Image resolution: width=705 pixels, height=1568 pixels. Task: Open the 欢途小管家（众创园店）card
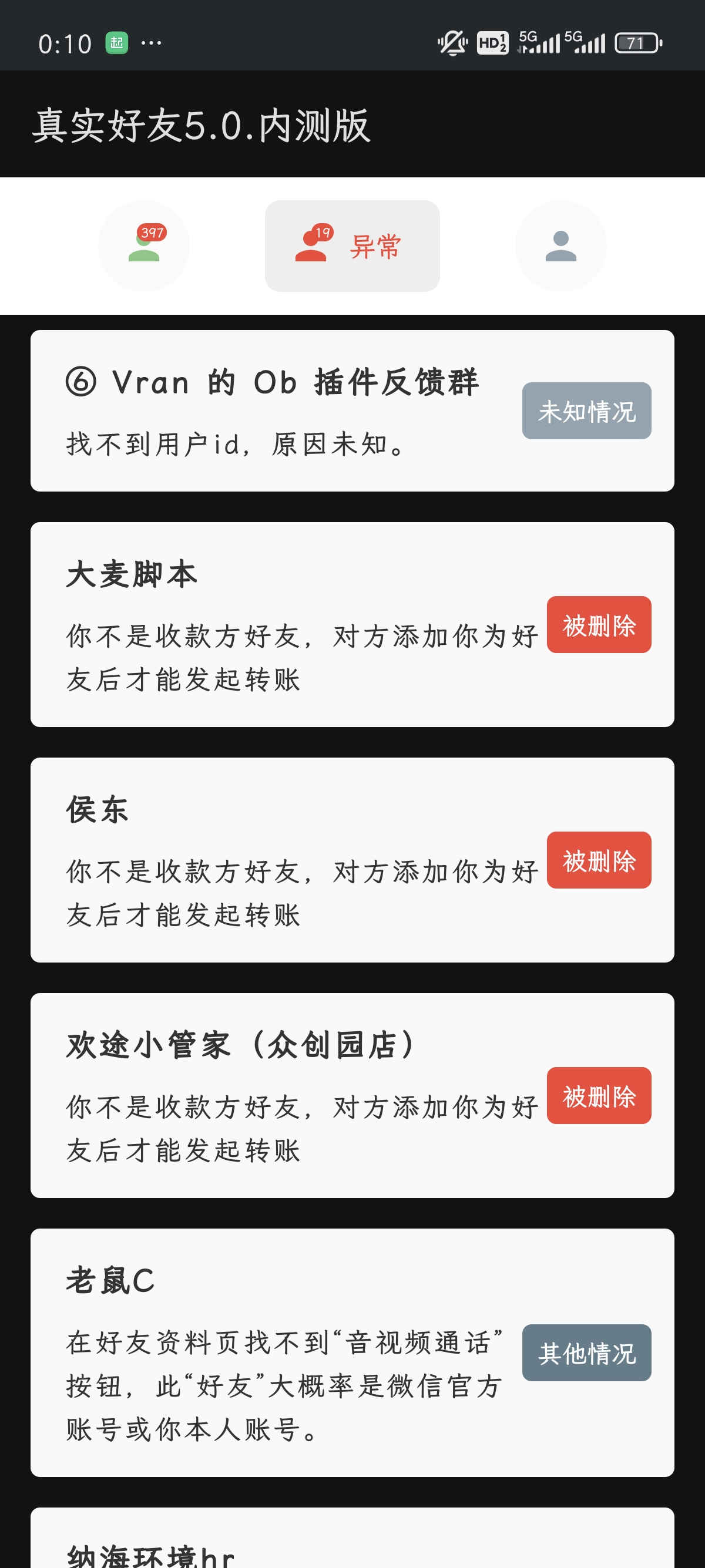coord(274,1095)
